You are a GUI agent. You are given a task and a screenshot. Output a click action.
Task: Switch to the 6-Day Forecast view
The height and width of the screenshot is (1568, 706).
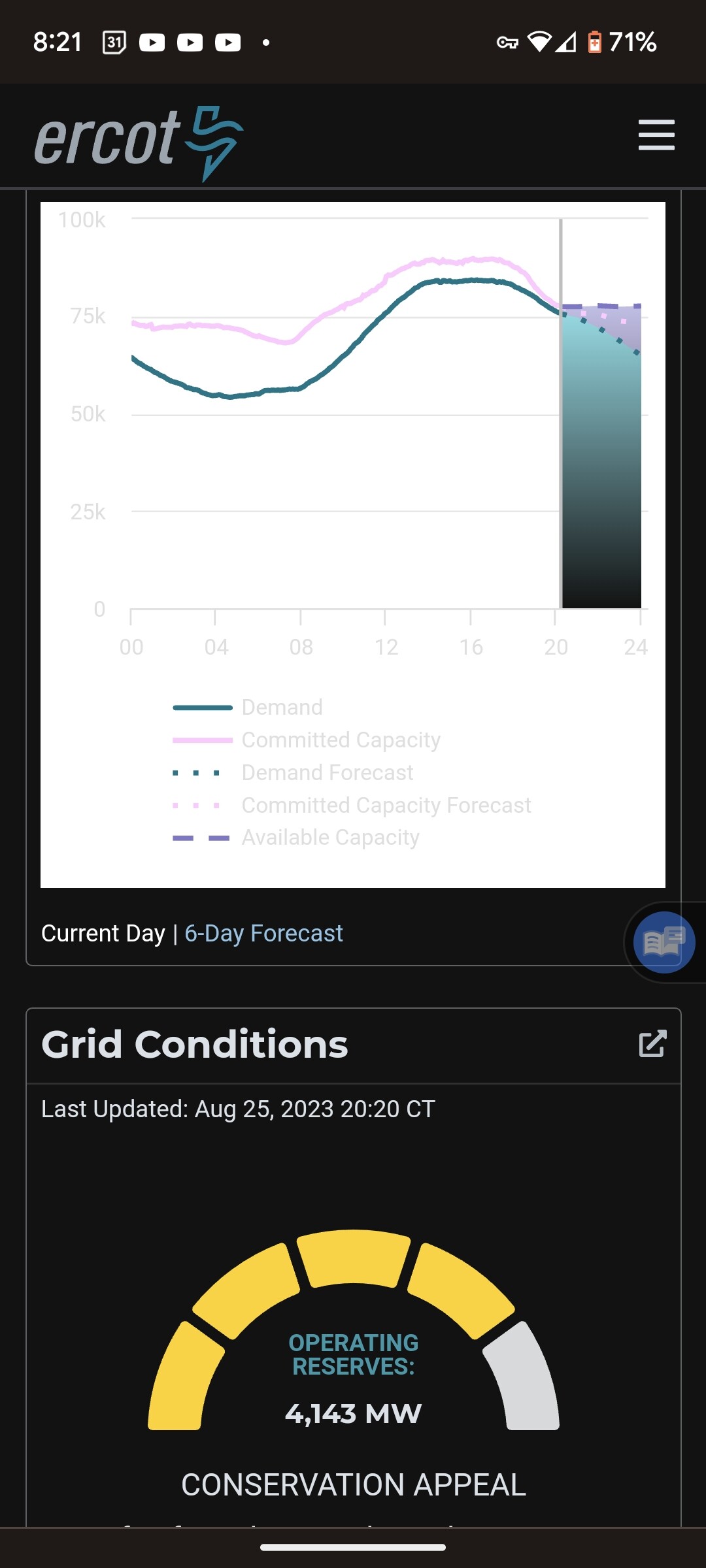(x=263, y=934)
